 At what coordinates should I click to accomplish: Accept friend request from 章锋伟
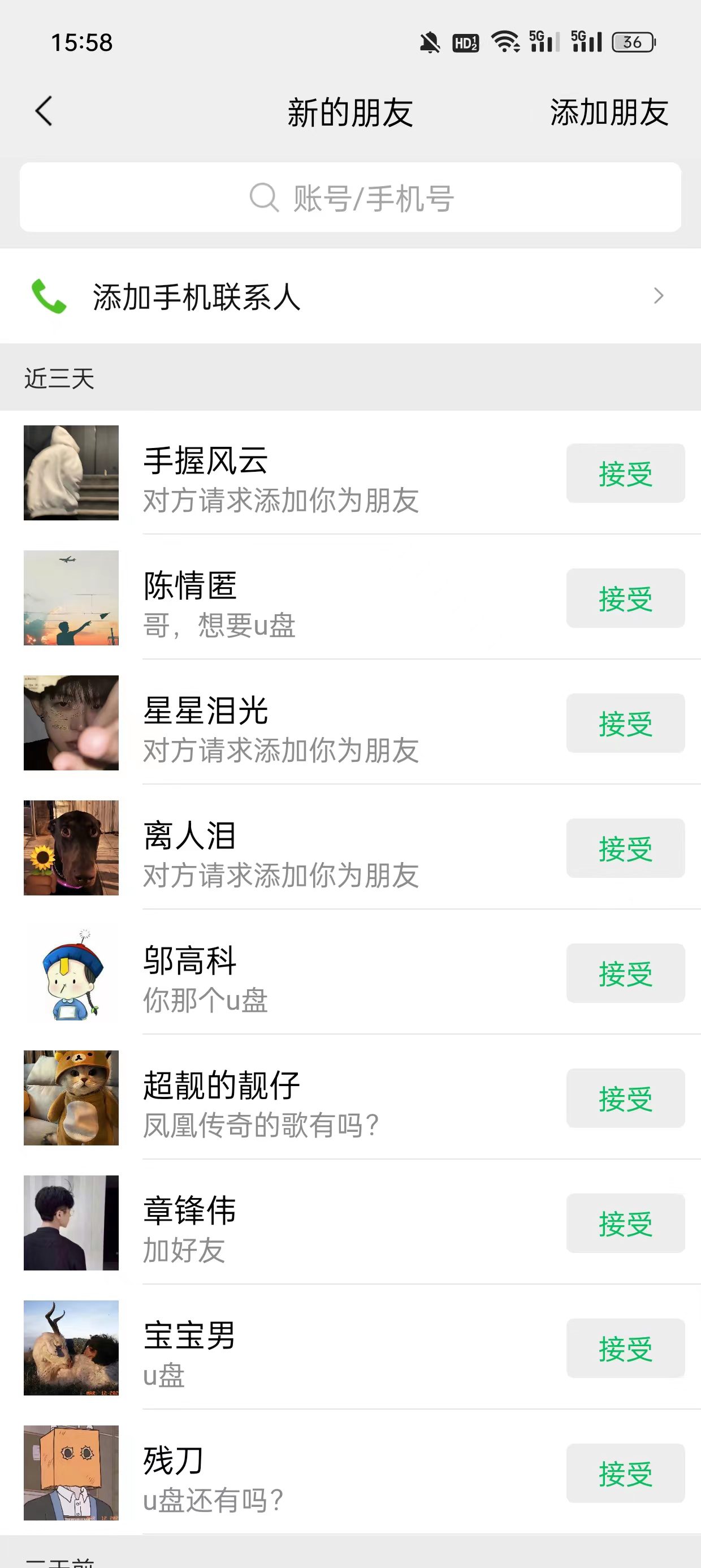pos(625,1223)
